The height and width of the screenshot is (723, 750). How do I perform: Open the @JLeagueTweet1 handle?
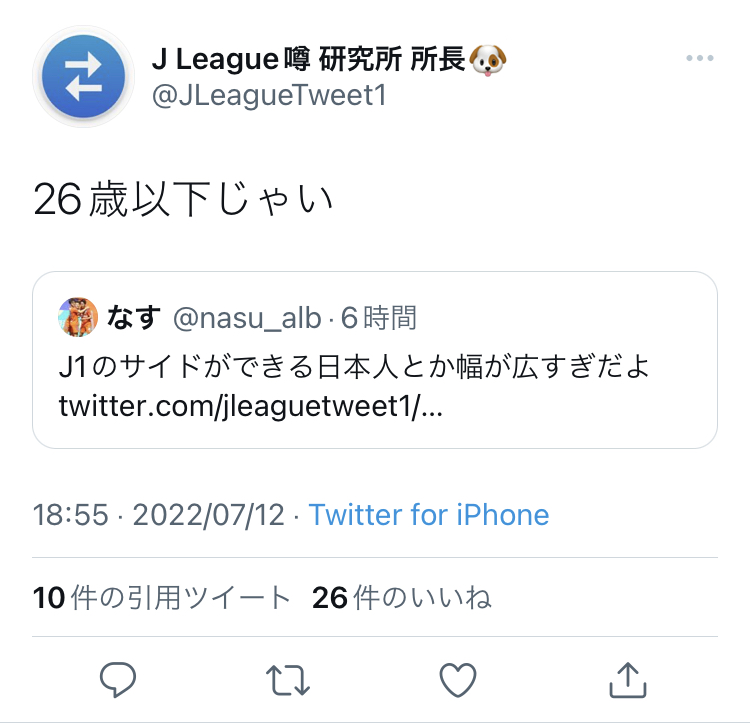tap(268, 96)
